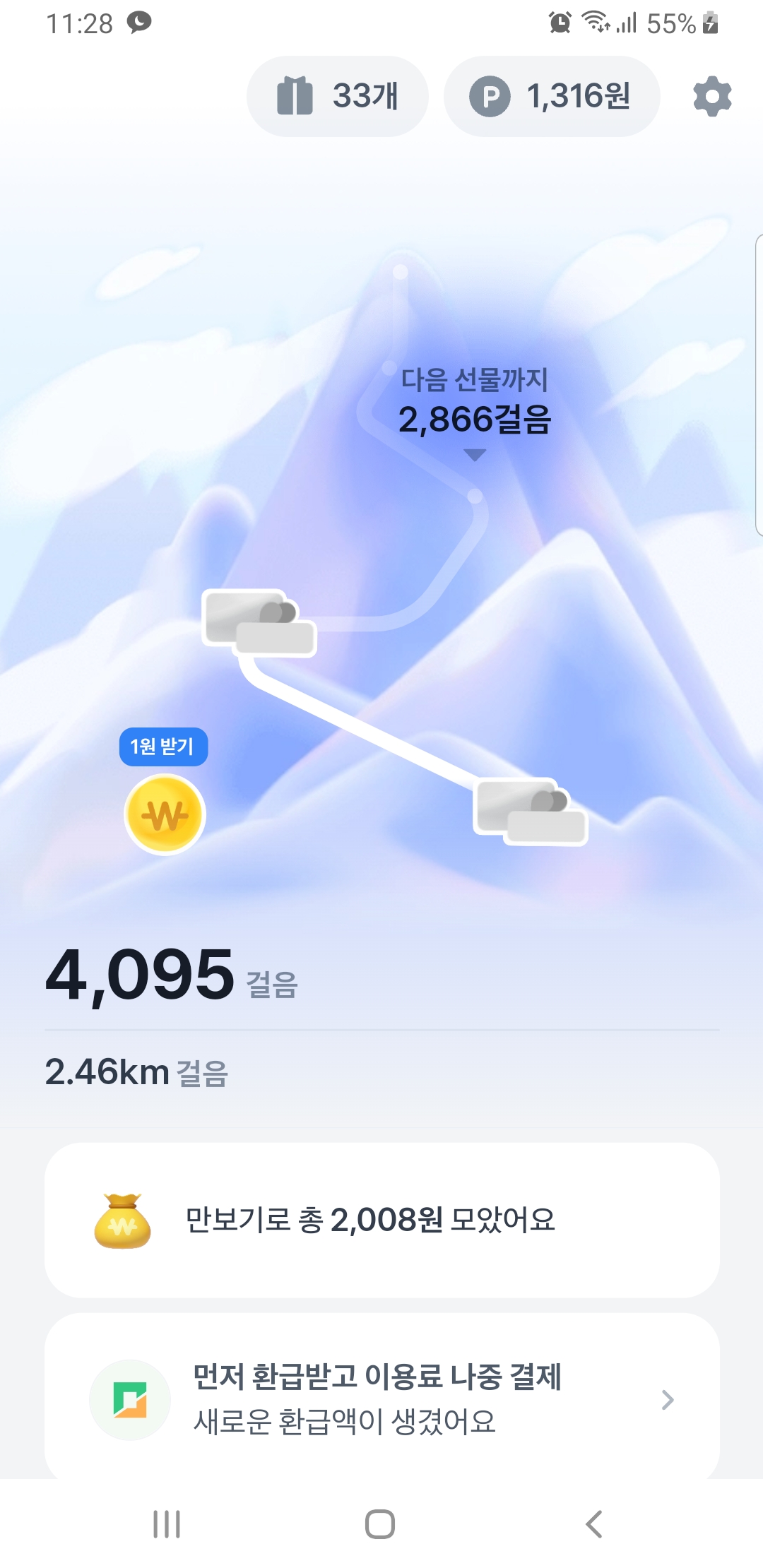Open the 33개 gift box chip
The width and height of the screenshot is (763, 1568).
(338, 96)
